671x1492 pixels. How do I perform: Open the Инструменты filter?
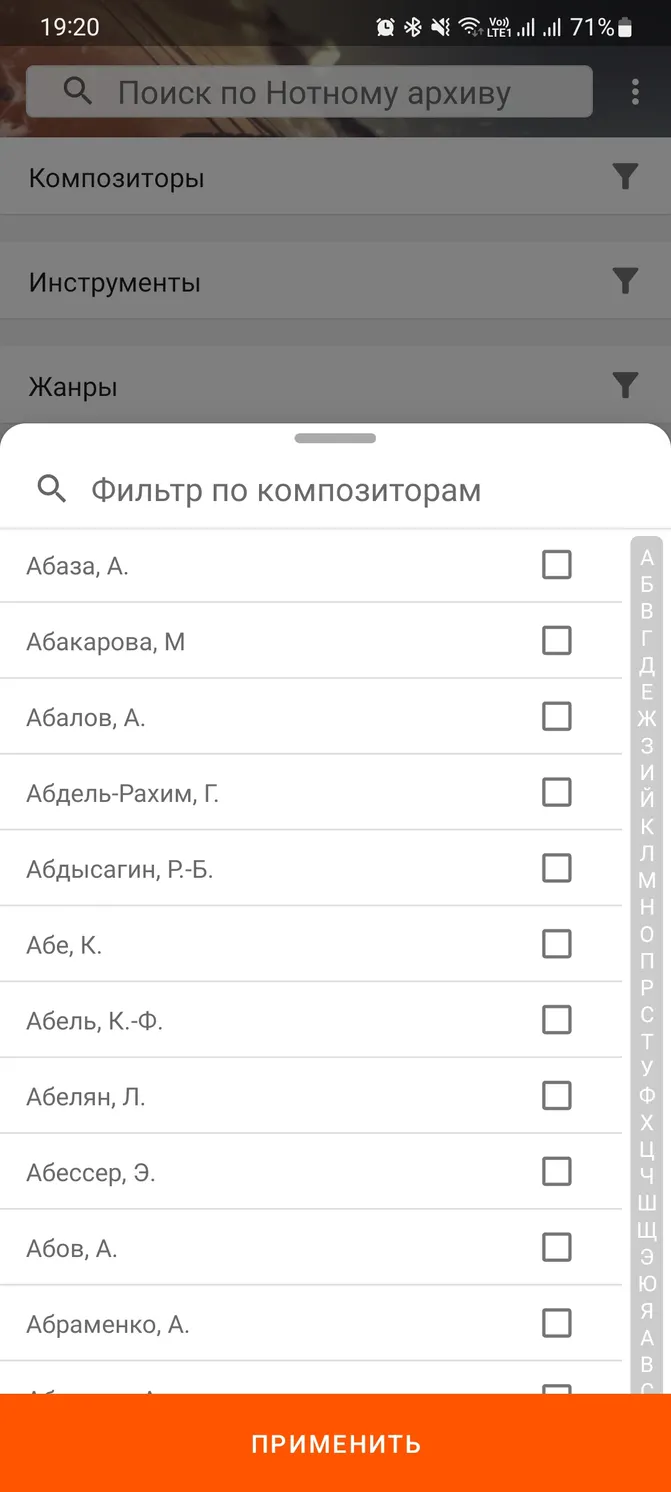tap(335, 282)
